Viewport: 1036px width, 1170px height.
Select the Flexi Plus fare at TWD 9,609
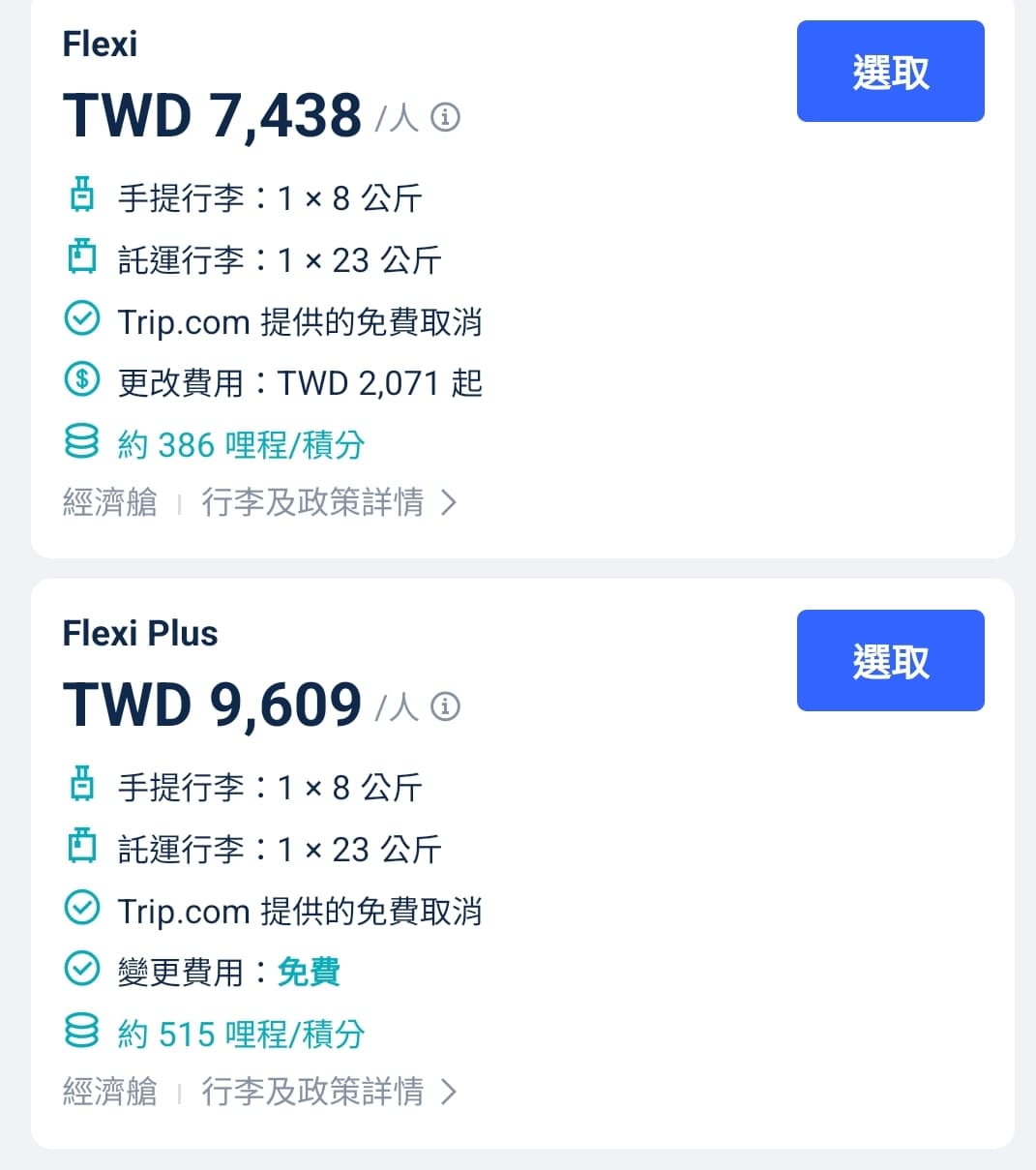coord(890,661)
